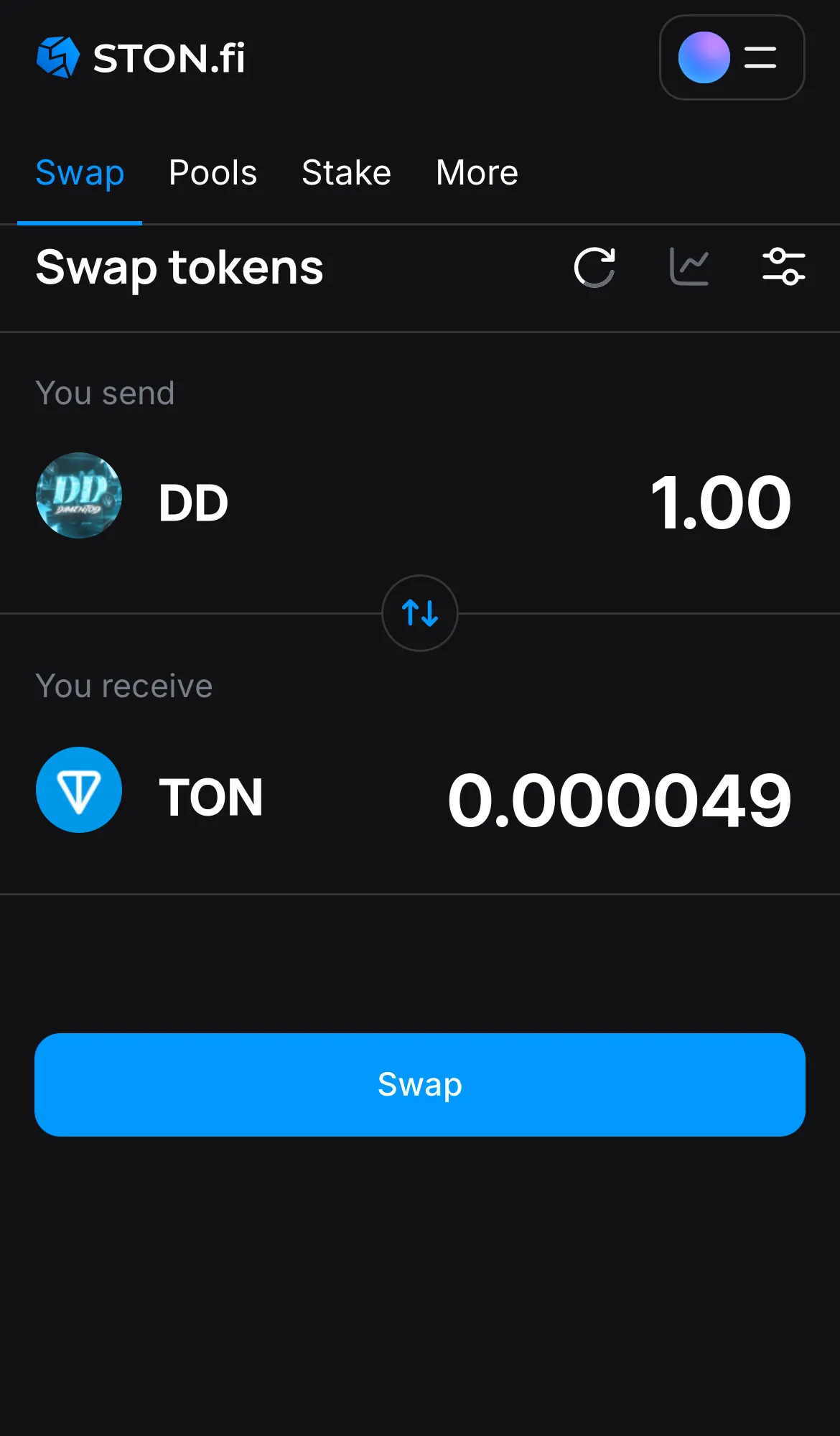Switch to the Pools tab

pos(213,172)
